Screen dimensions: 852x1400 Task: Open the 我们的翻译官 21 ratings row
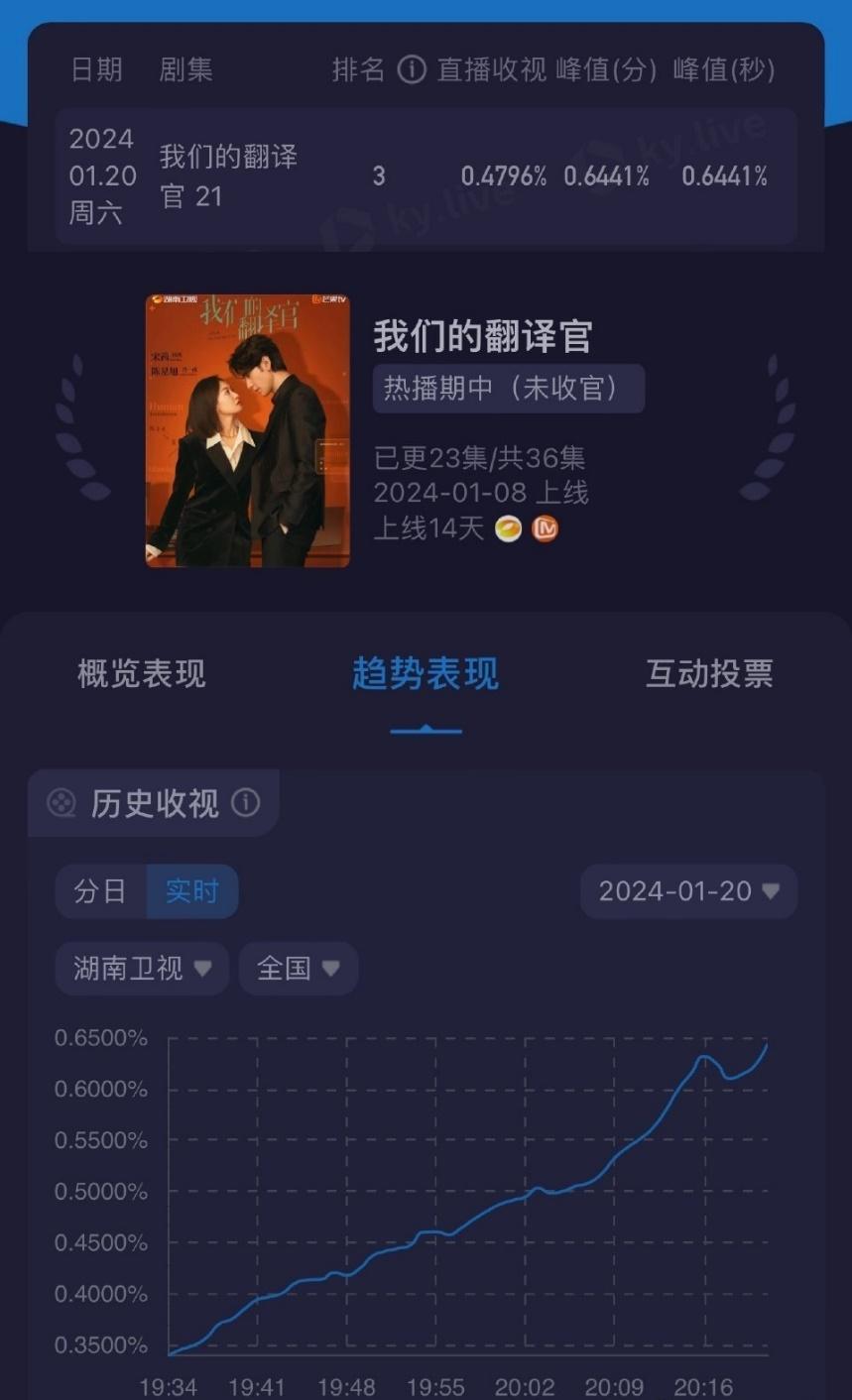pos(426,176)
